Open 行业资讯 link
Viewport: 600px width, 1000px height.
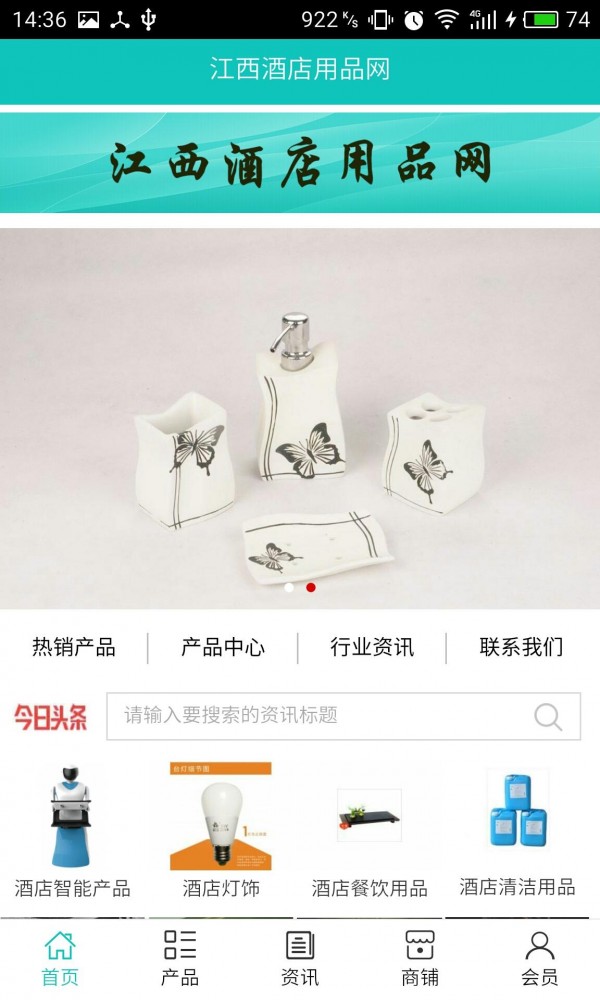[x=372, y=647]
